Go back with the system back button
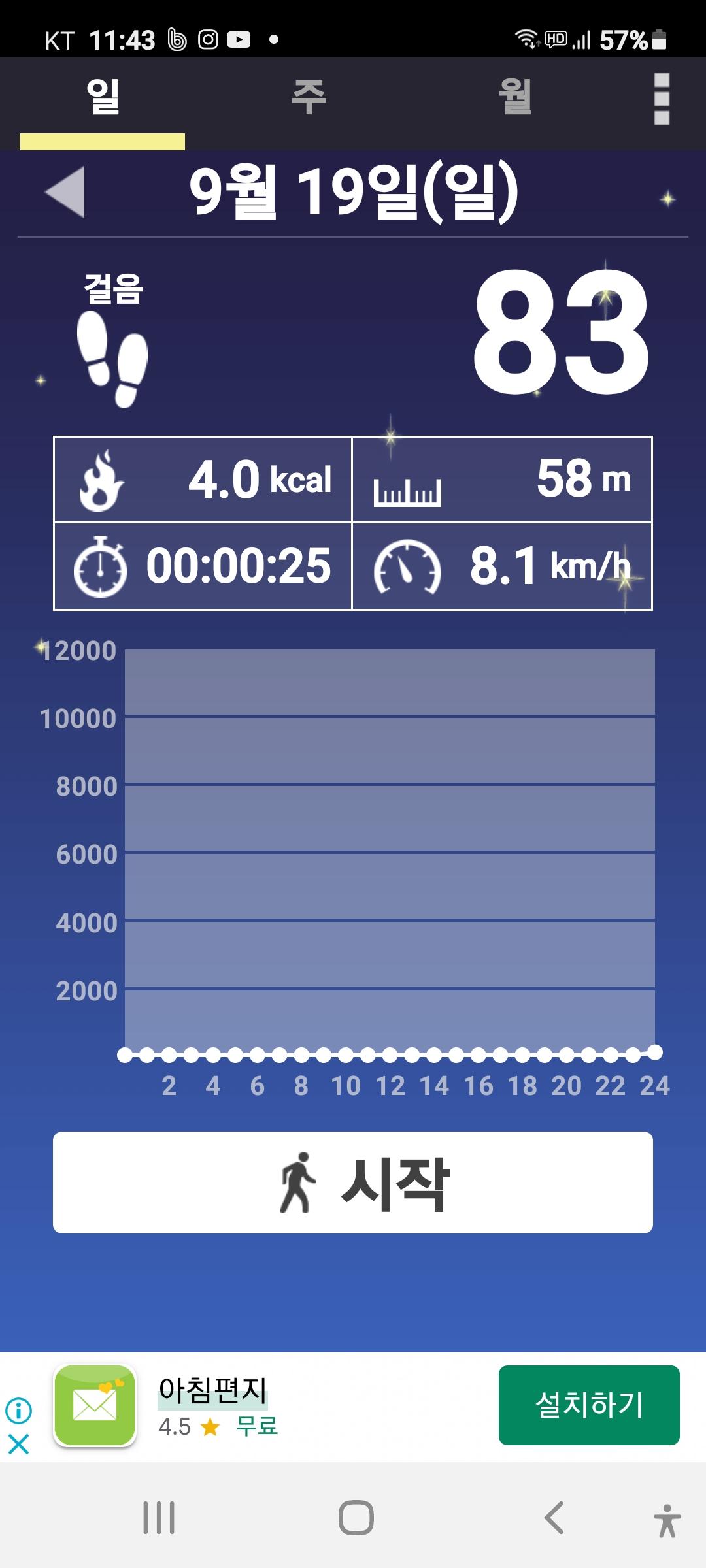Viewport: 706px width, 1568px height. [x=554, y=1517]
